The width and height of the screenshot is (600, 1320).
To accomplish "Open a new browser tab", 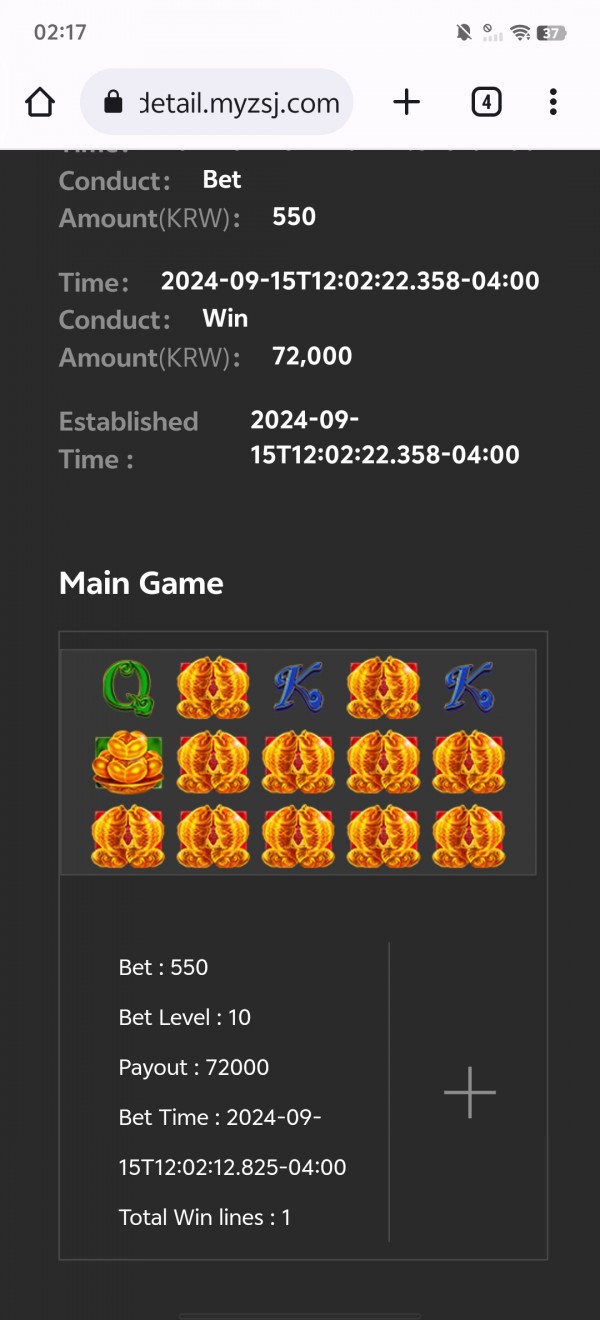I will 406,102.
